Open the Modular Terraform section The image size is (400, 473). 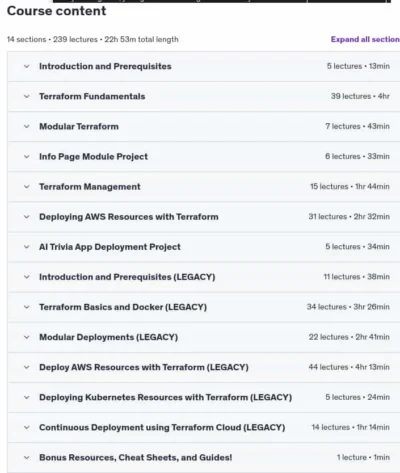pyautogui.click(x=204, y=127)
